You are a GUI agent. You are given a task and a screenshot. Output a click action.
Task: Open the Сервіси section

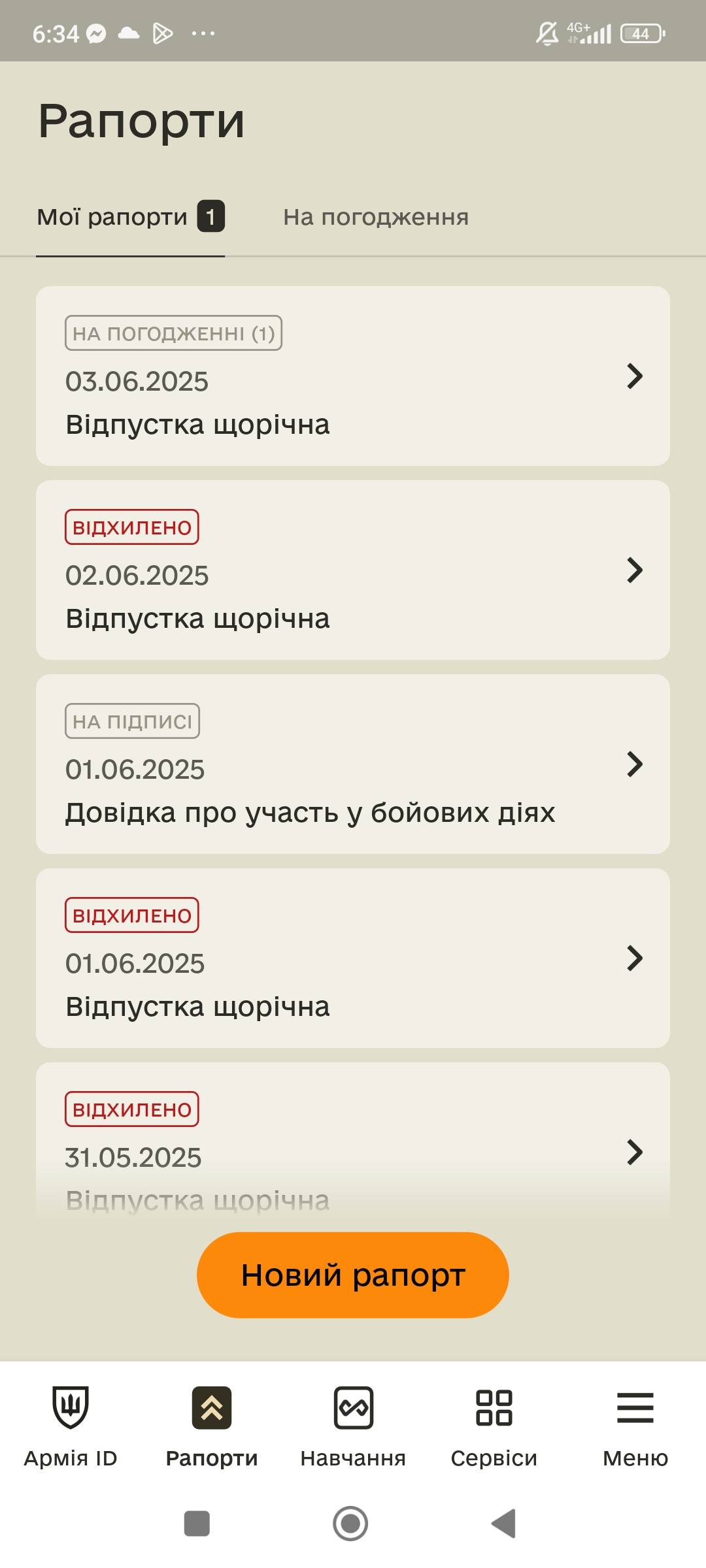coord(494,1427)
